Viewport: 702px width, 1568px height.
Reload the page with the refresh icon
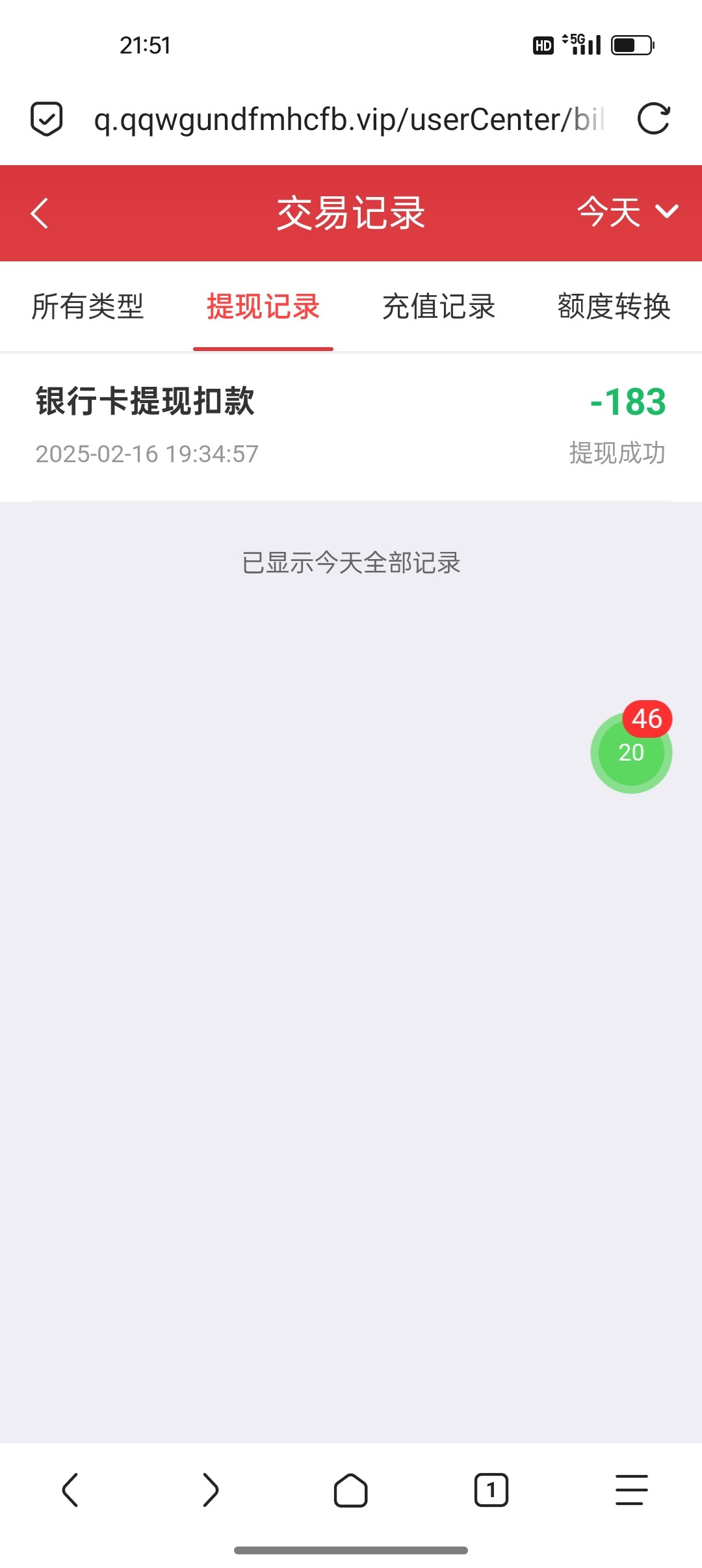click(653, 119)
